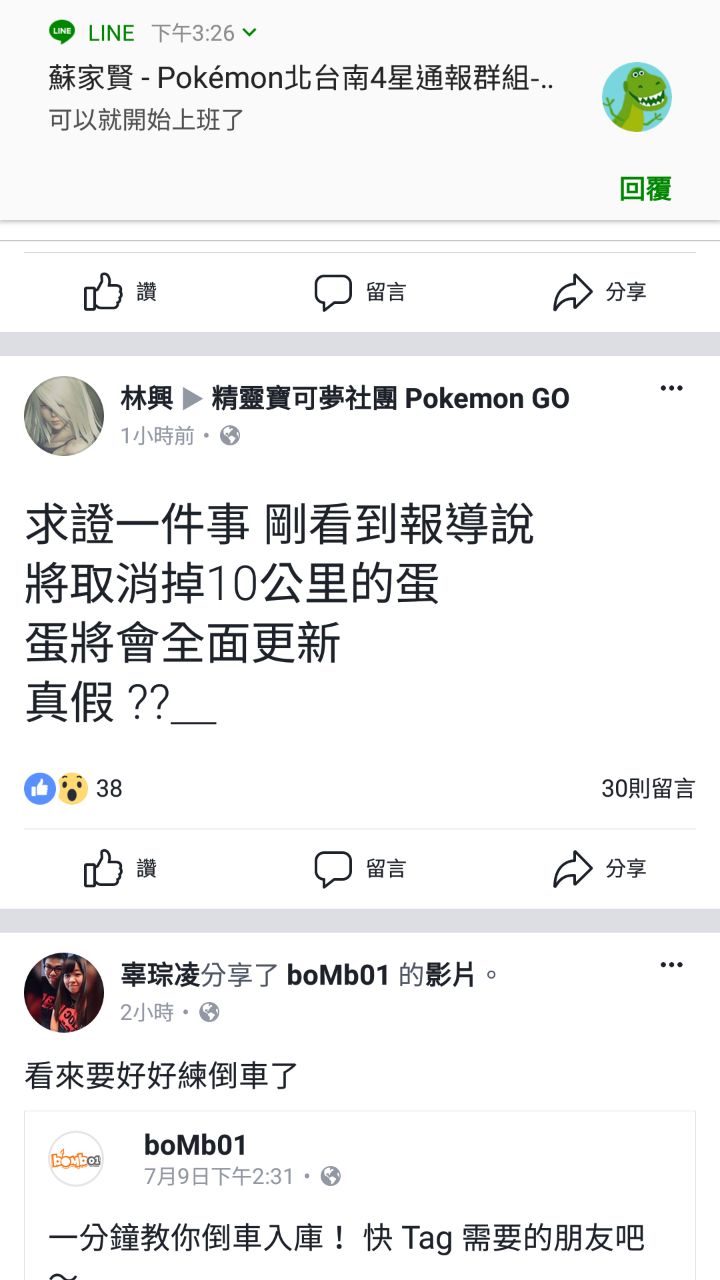
Task: Open overflow menu on 辜琮凌's shared post
Action: (671, 965)
